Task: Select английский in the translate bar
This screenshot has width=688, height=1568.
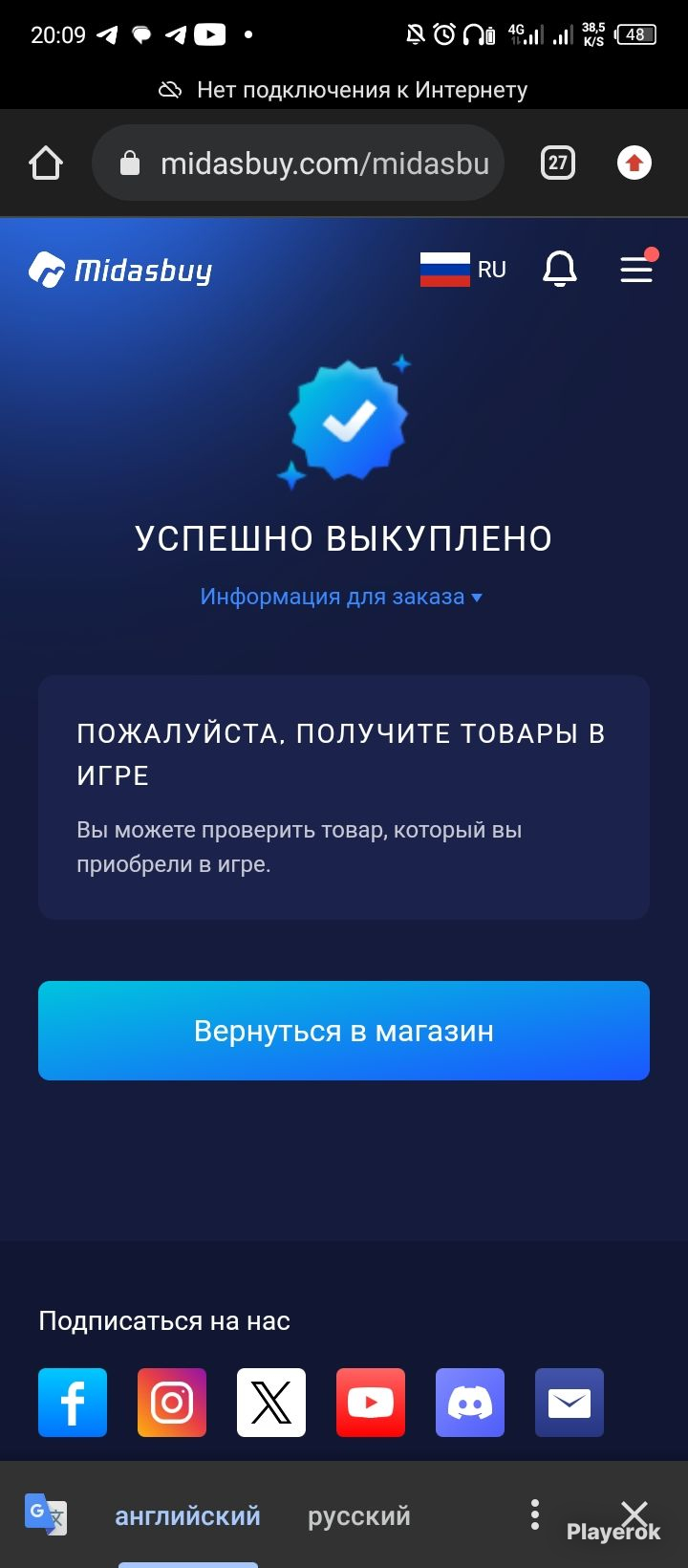Action: click(188, 1515)
